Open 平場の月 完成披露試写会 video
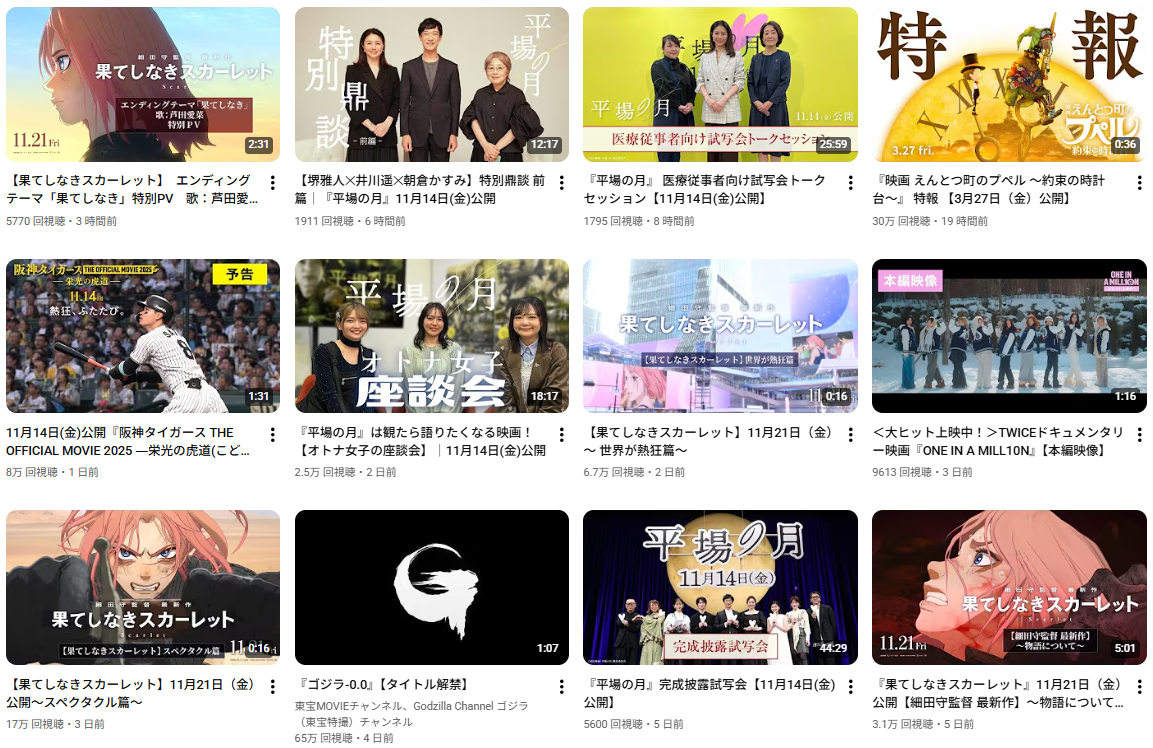This screenshot has width=1153, height=748. 720,588
